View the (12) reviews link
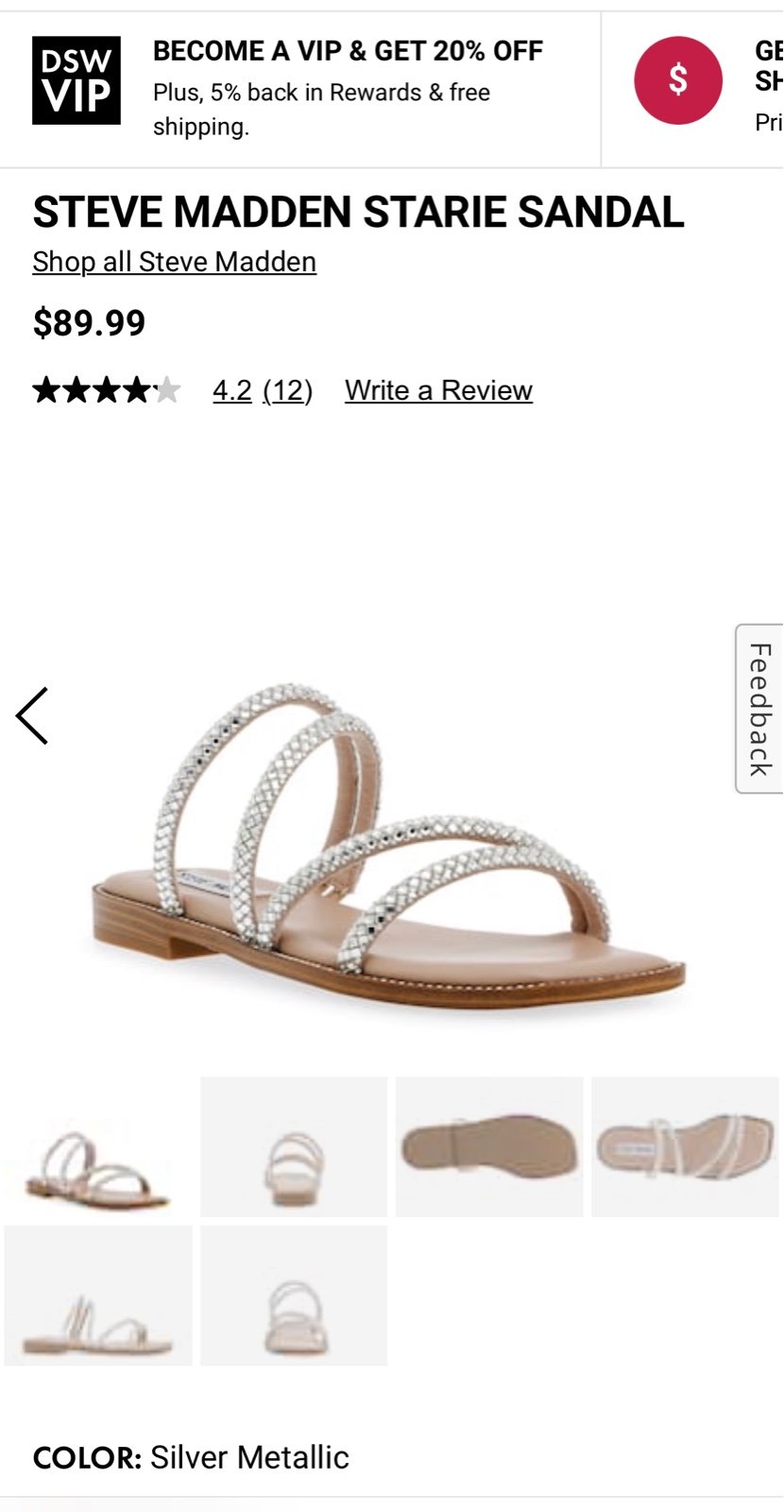784x1512 pixels. tap(287, 390)
